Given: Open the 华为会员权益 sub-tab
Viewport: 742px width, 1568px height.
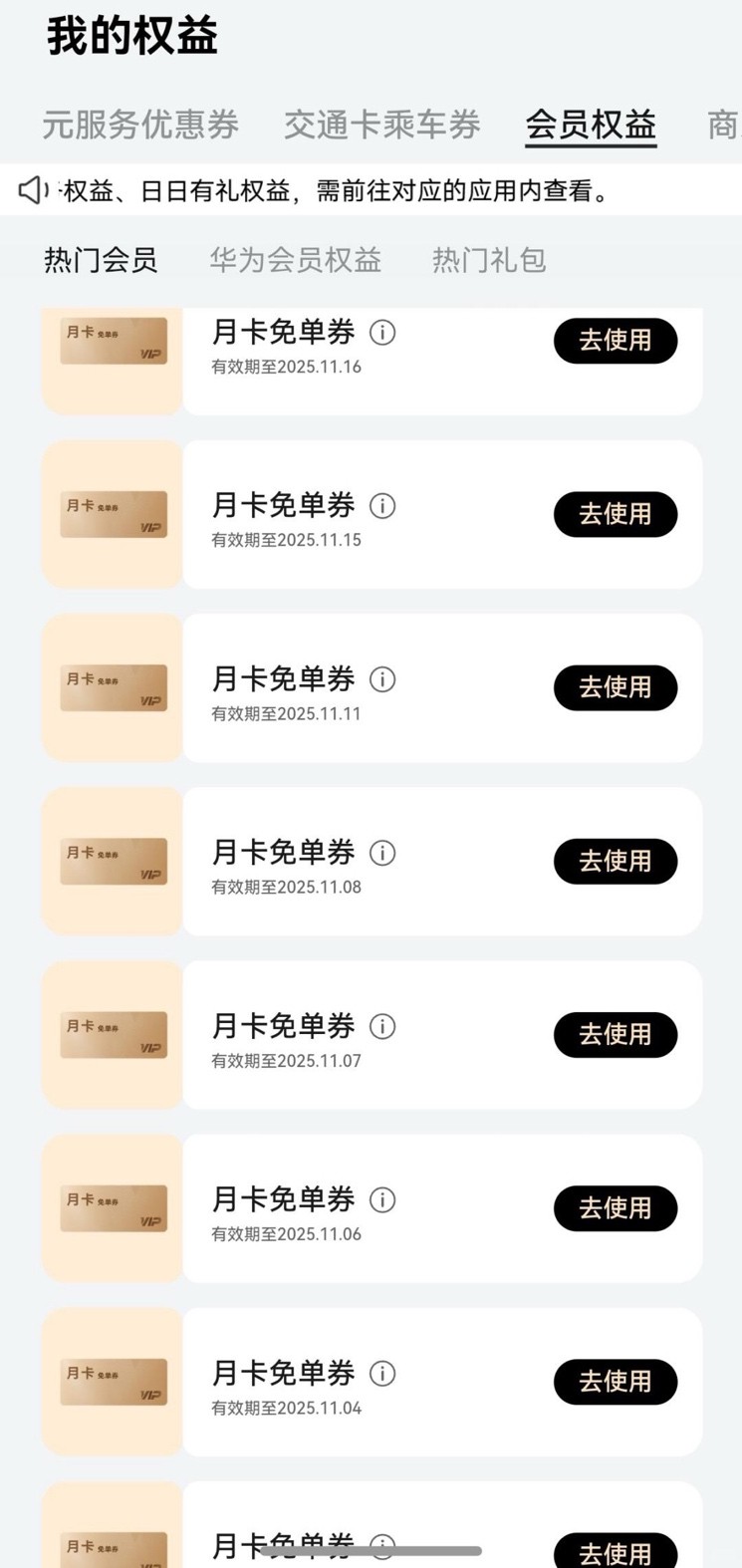Looking at the screenshot, I should click(x=295, y=260).
